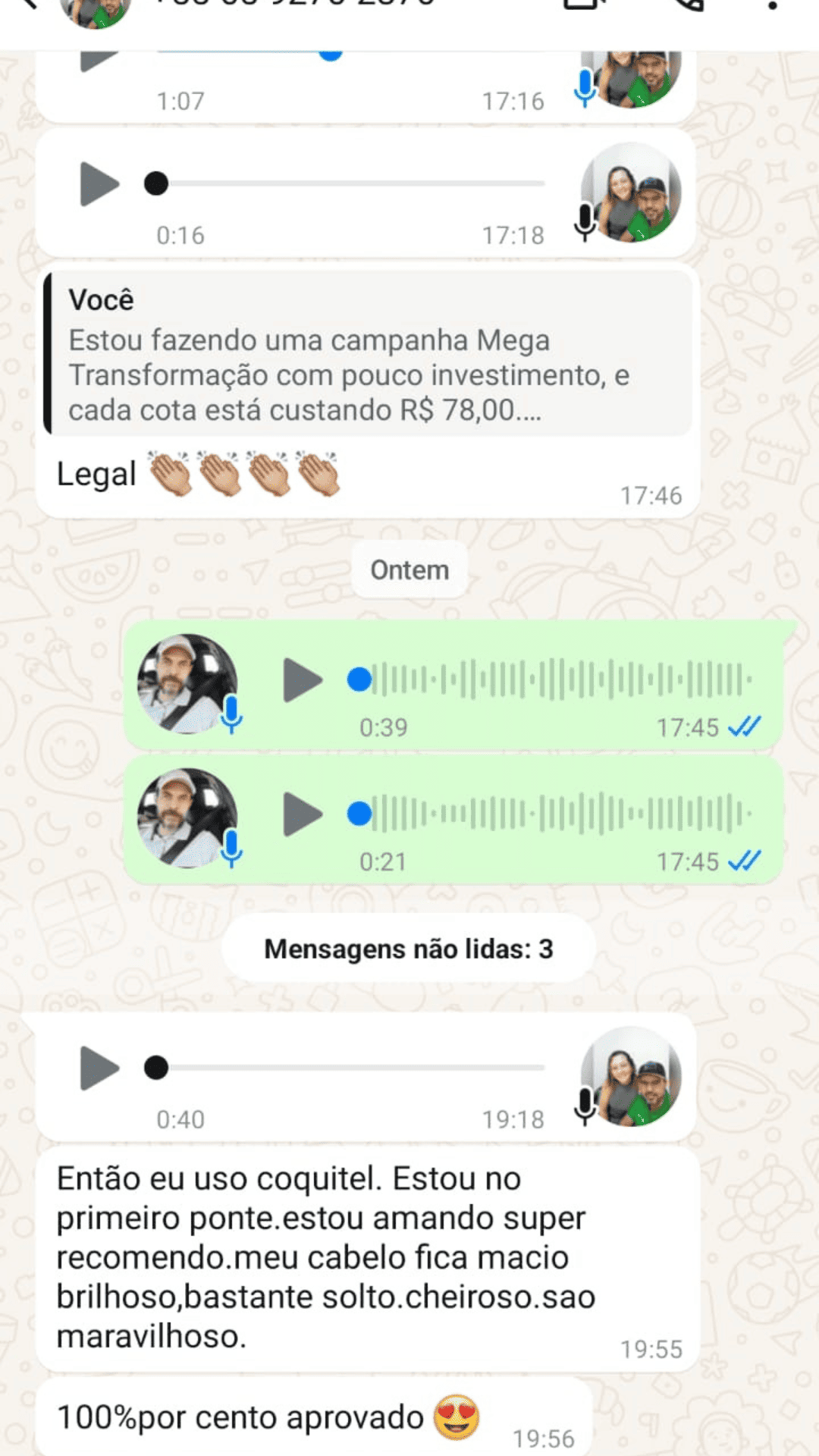Play the 0:39 voice message sent at 17:45
Screen dimensions: 819x1456
pos(303,680)
